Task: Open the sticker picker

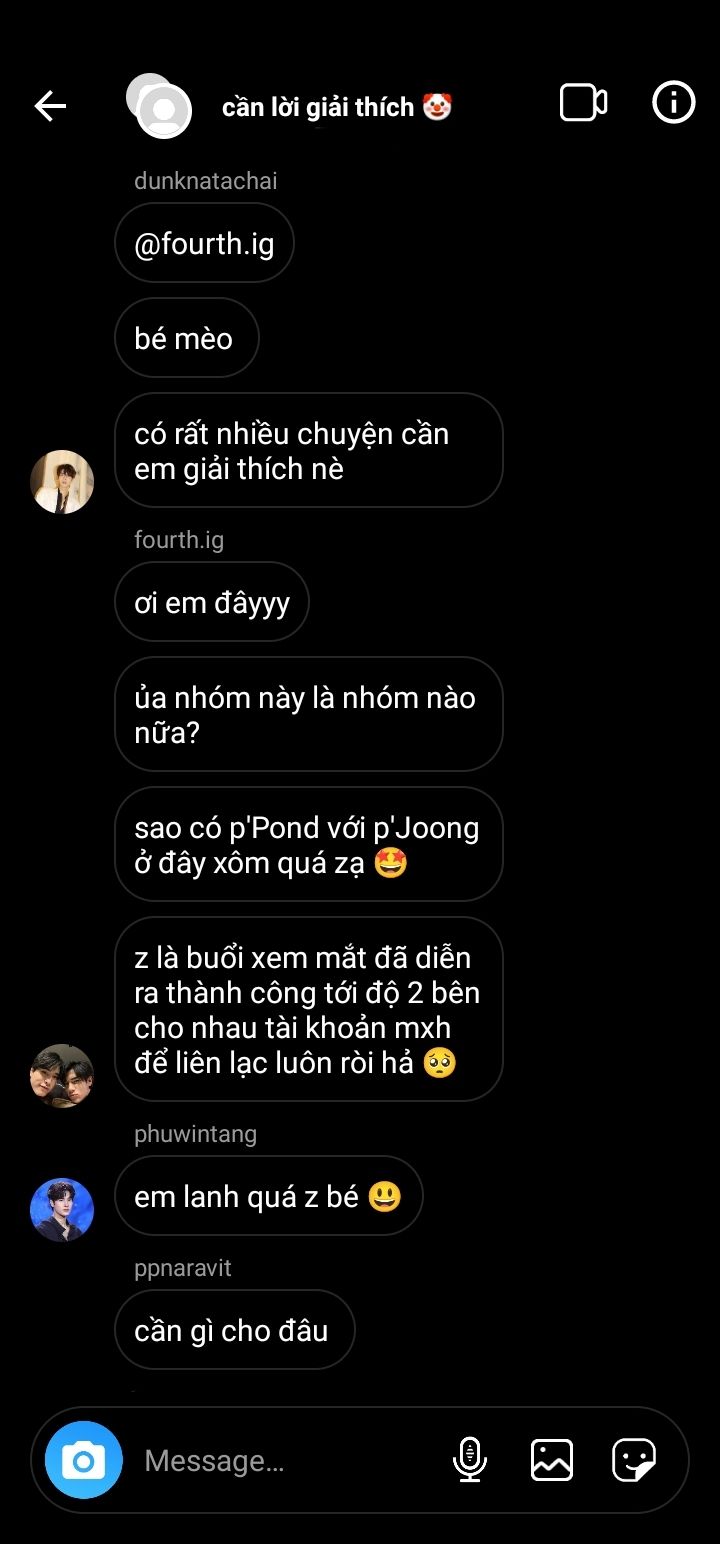Action: pos(634,1460)
